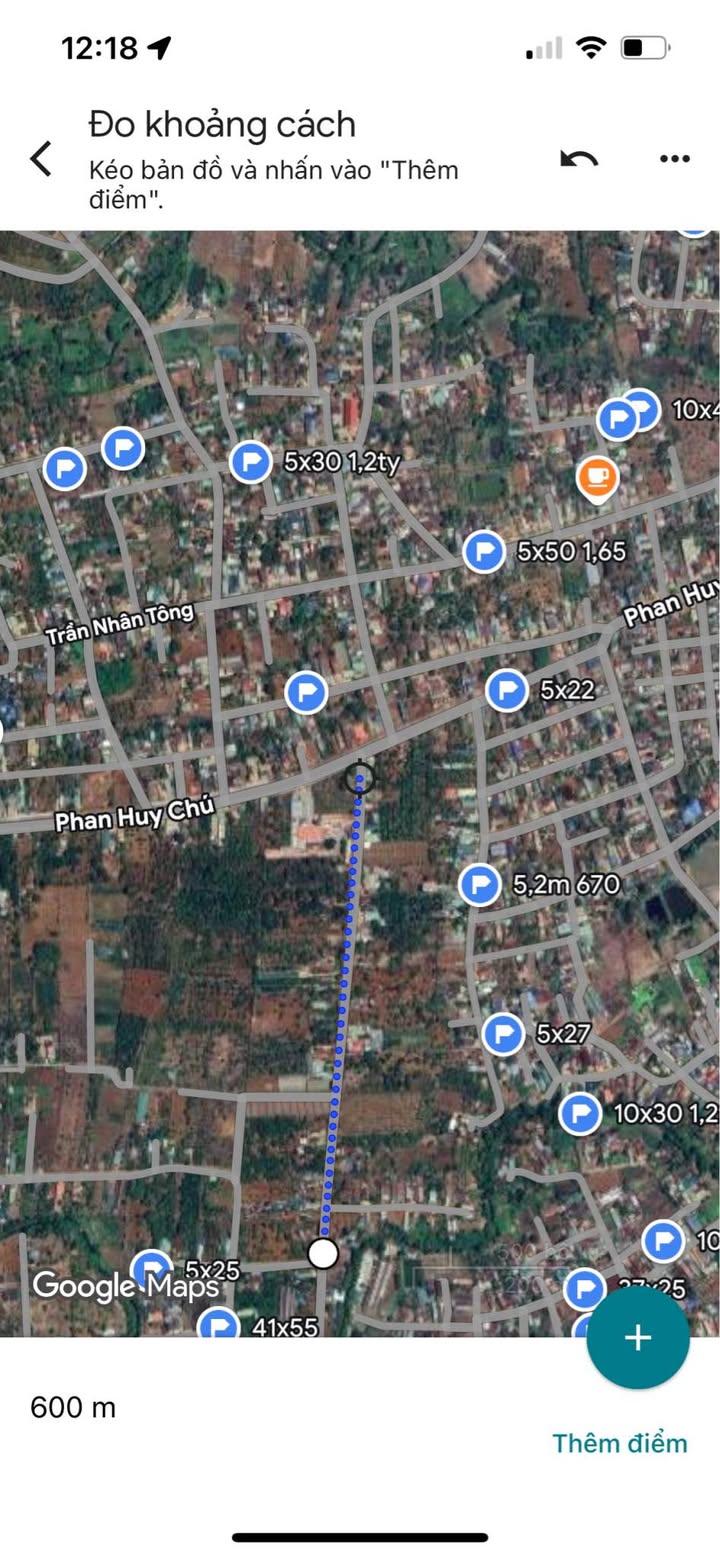Open the 5,2m 670 map pin
The width and height of the screenshot is (720, 1557).
click(480, 885)
